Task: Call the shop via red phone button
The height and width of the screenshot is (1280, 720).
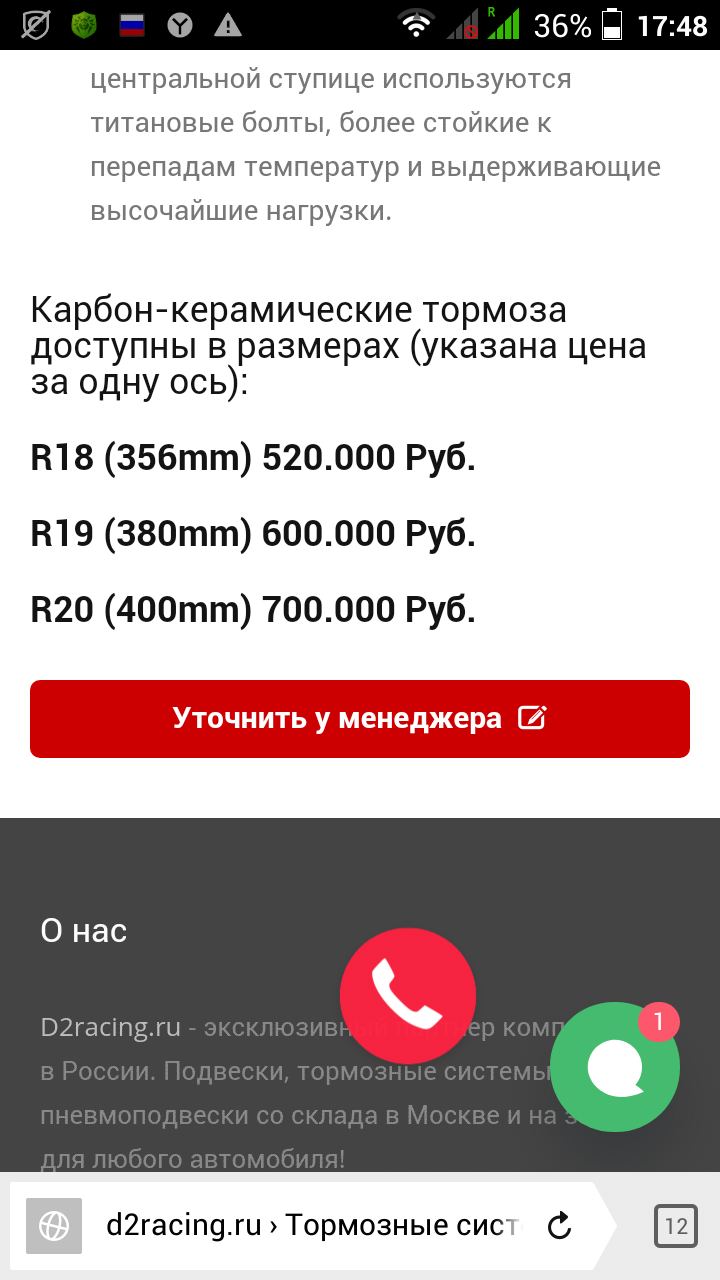Action: 408,995
